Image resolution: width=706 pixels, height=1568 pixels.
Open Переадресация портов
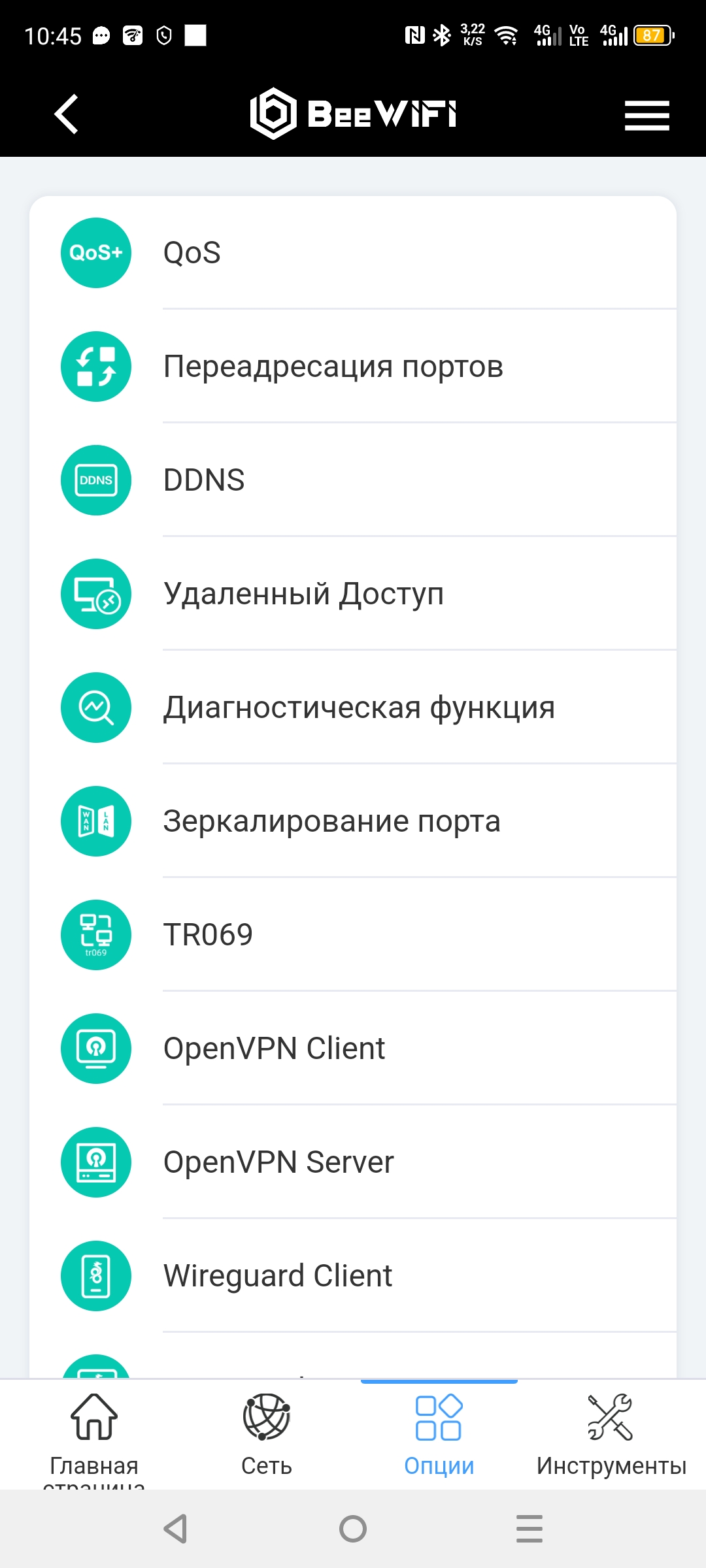(x=353, y=367)
